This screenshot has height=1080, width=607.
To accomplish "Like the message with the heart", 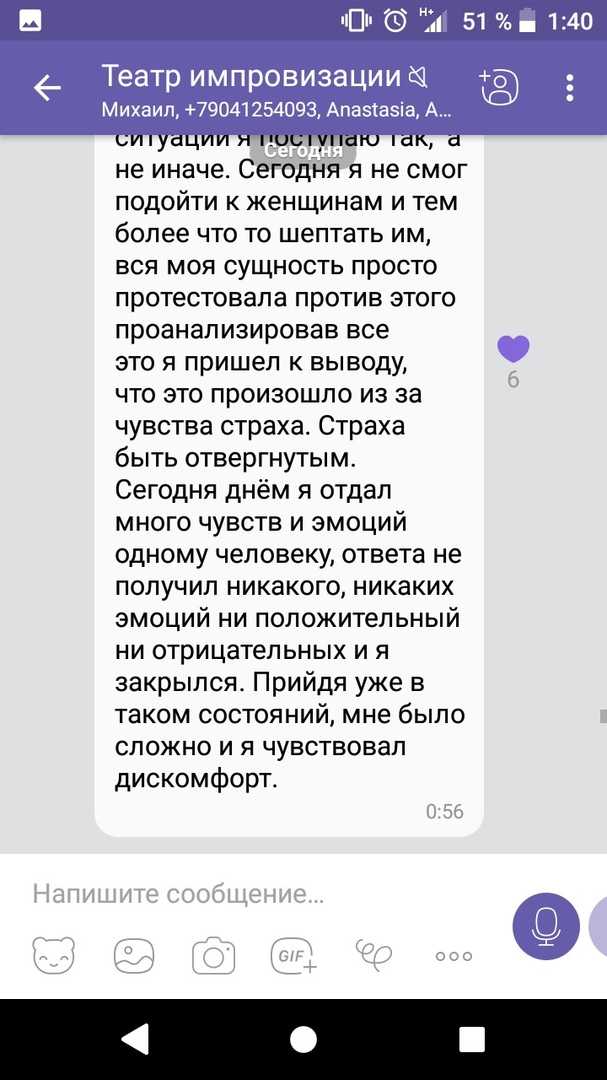I will [x=513, y=348].
